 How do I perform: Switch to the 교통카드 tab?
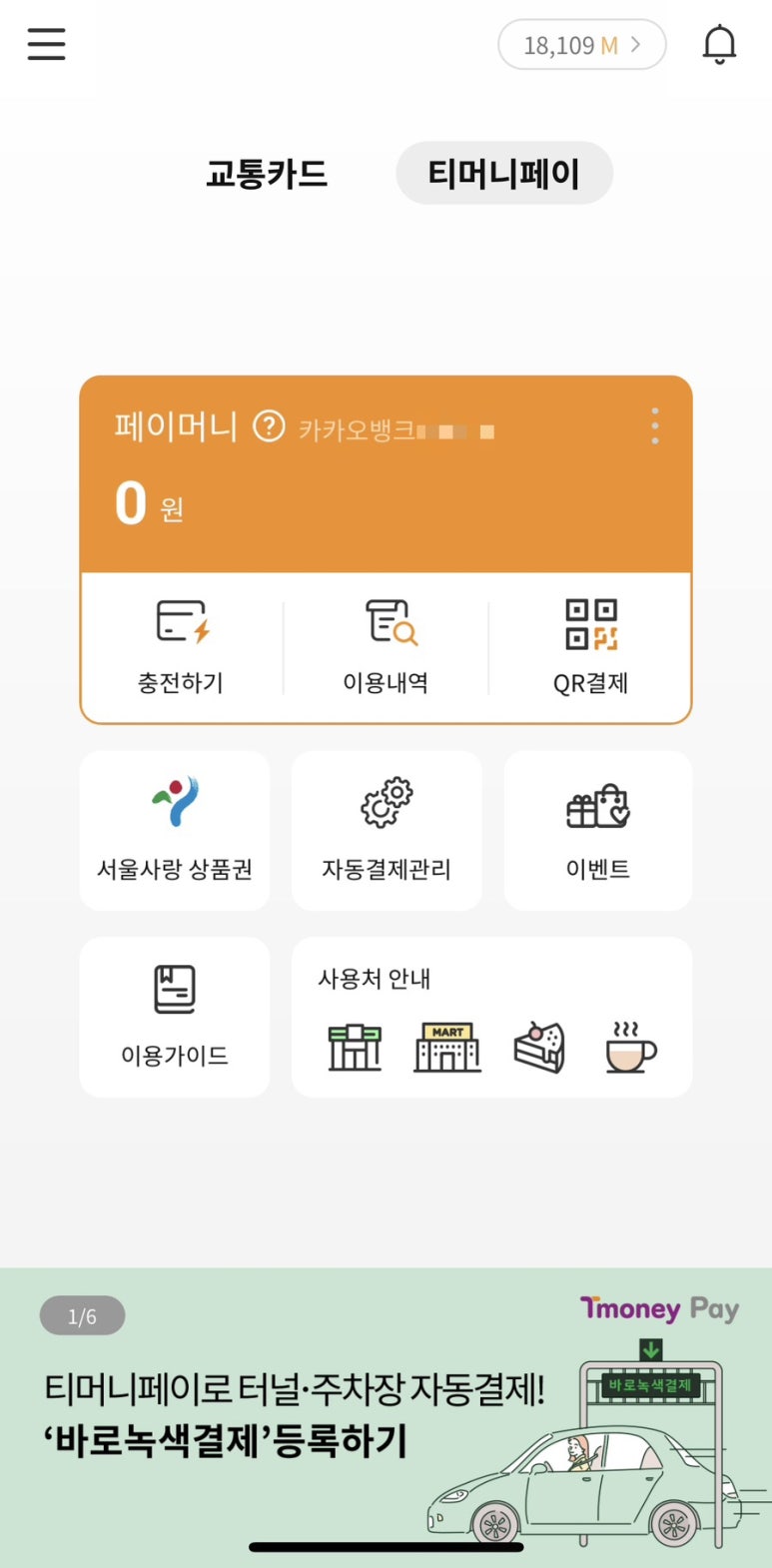click(267, 174)
